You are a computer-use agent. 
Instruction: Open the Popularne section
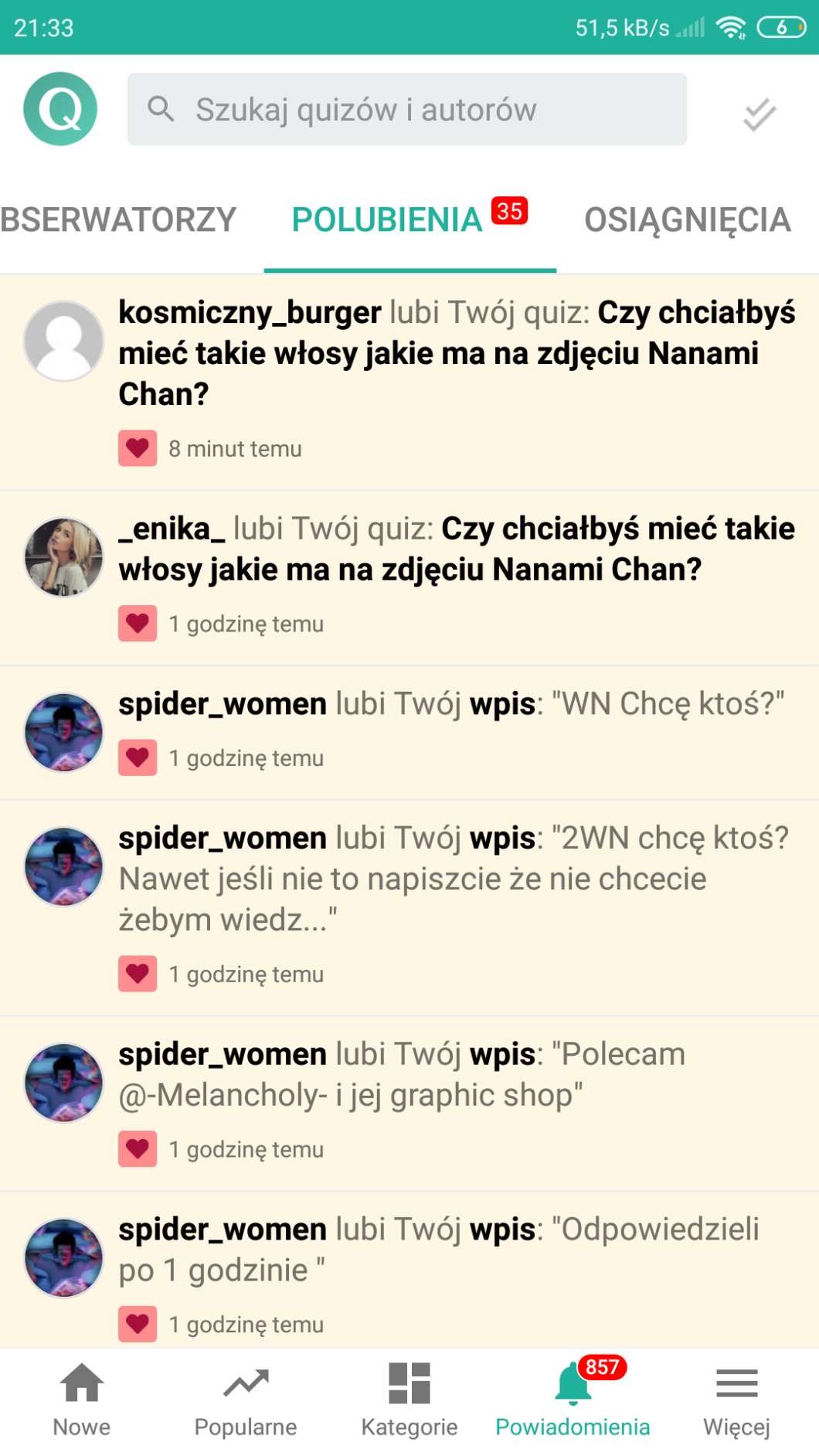(246, 1399)
